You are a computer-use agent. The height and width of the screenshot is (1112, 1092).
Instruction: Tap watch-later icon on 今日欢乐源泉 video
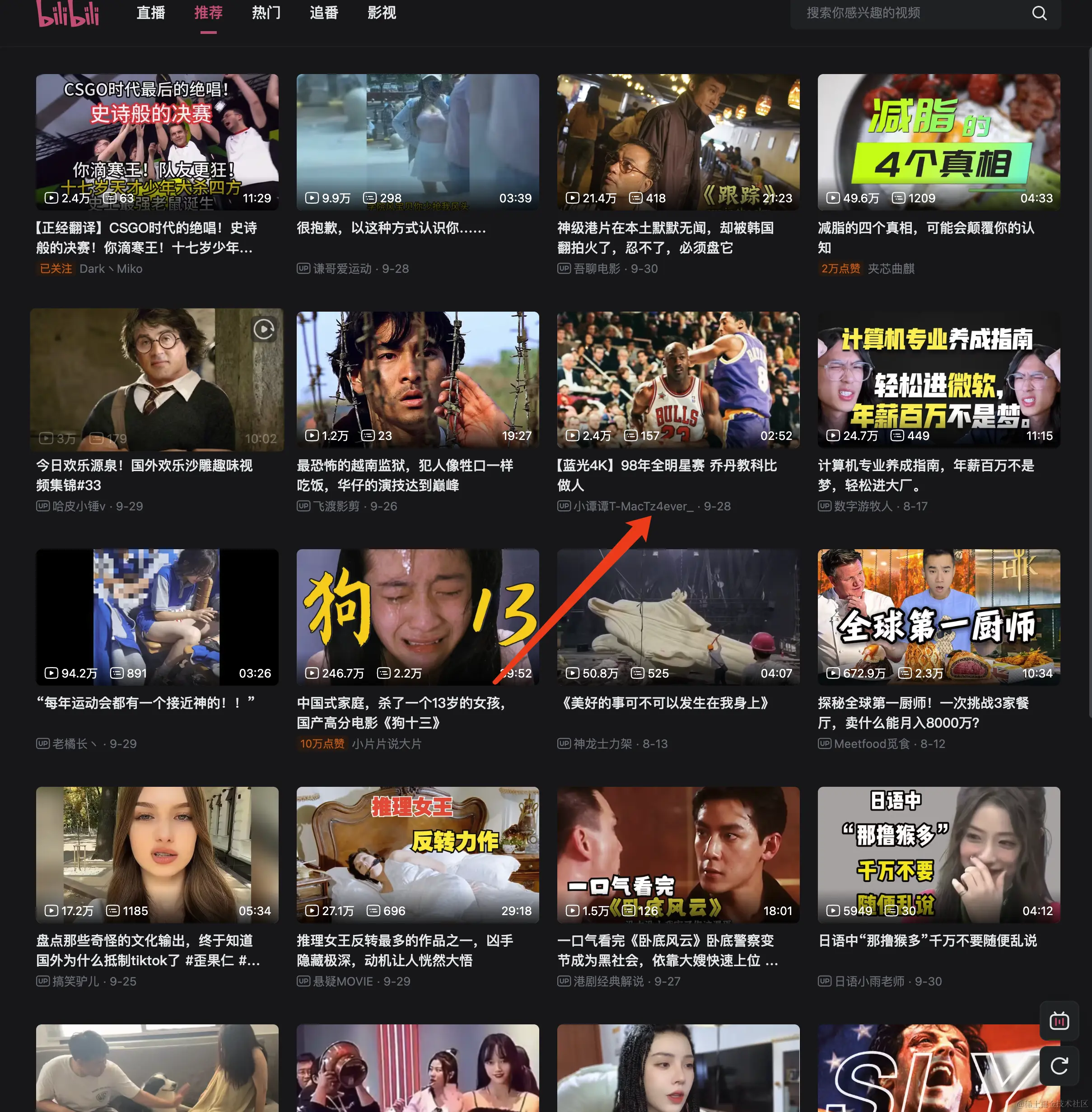pos(264,329)
